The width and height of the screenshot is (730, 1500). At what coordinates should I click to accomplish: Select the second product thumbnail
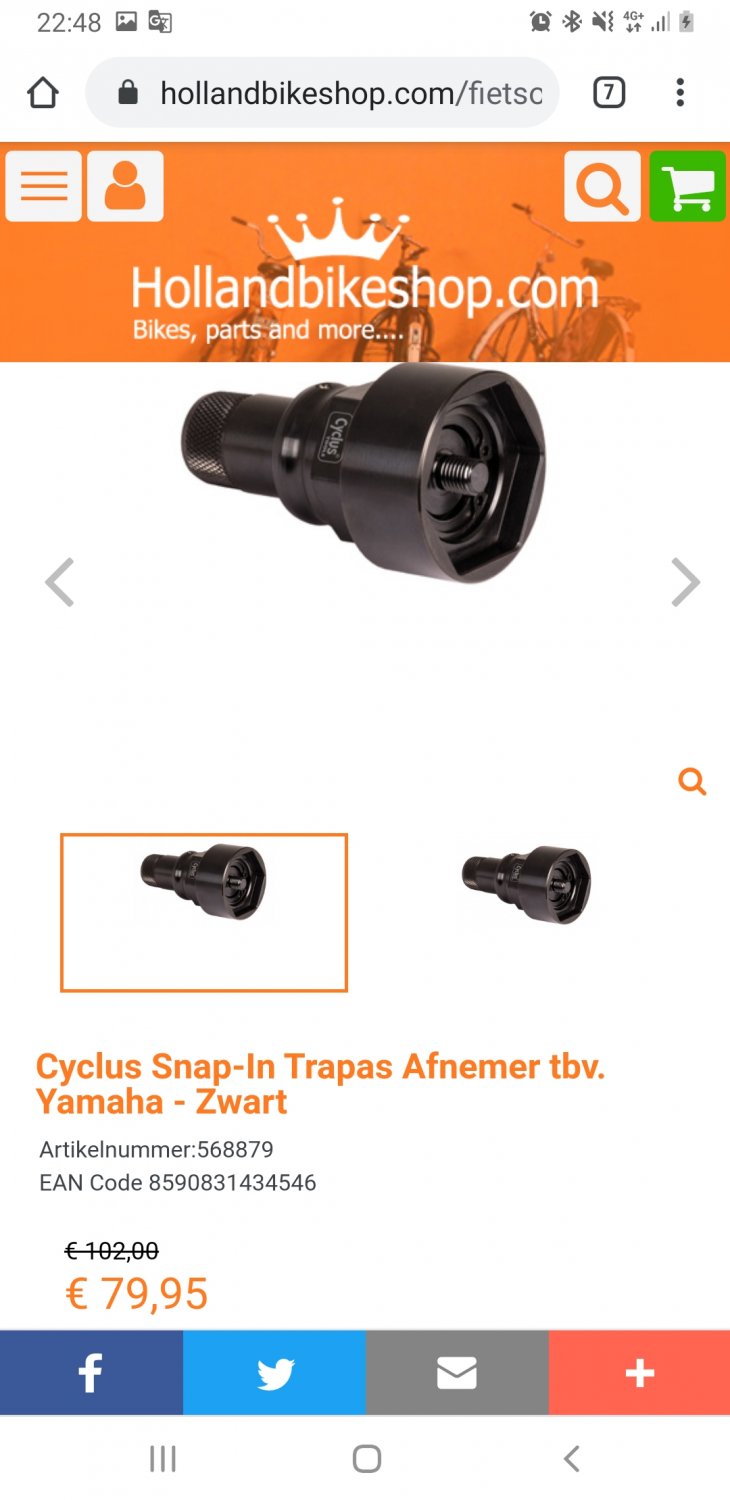click(x=526, y=886)
